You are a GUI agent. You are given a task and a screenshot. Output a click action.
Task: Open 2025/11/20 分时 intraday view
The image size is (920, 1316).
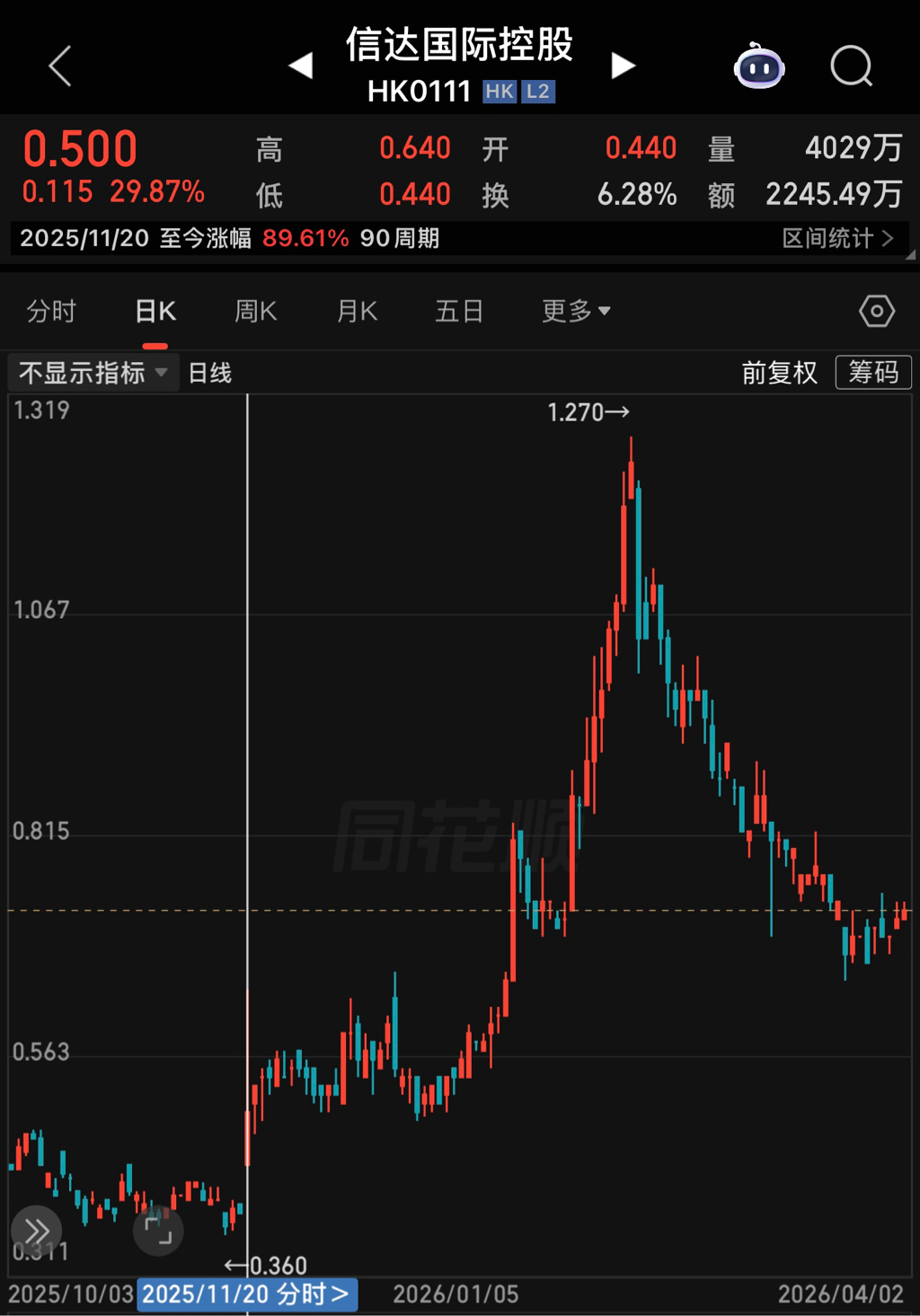pyautogui.click(x=246, y=1294)
